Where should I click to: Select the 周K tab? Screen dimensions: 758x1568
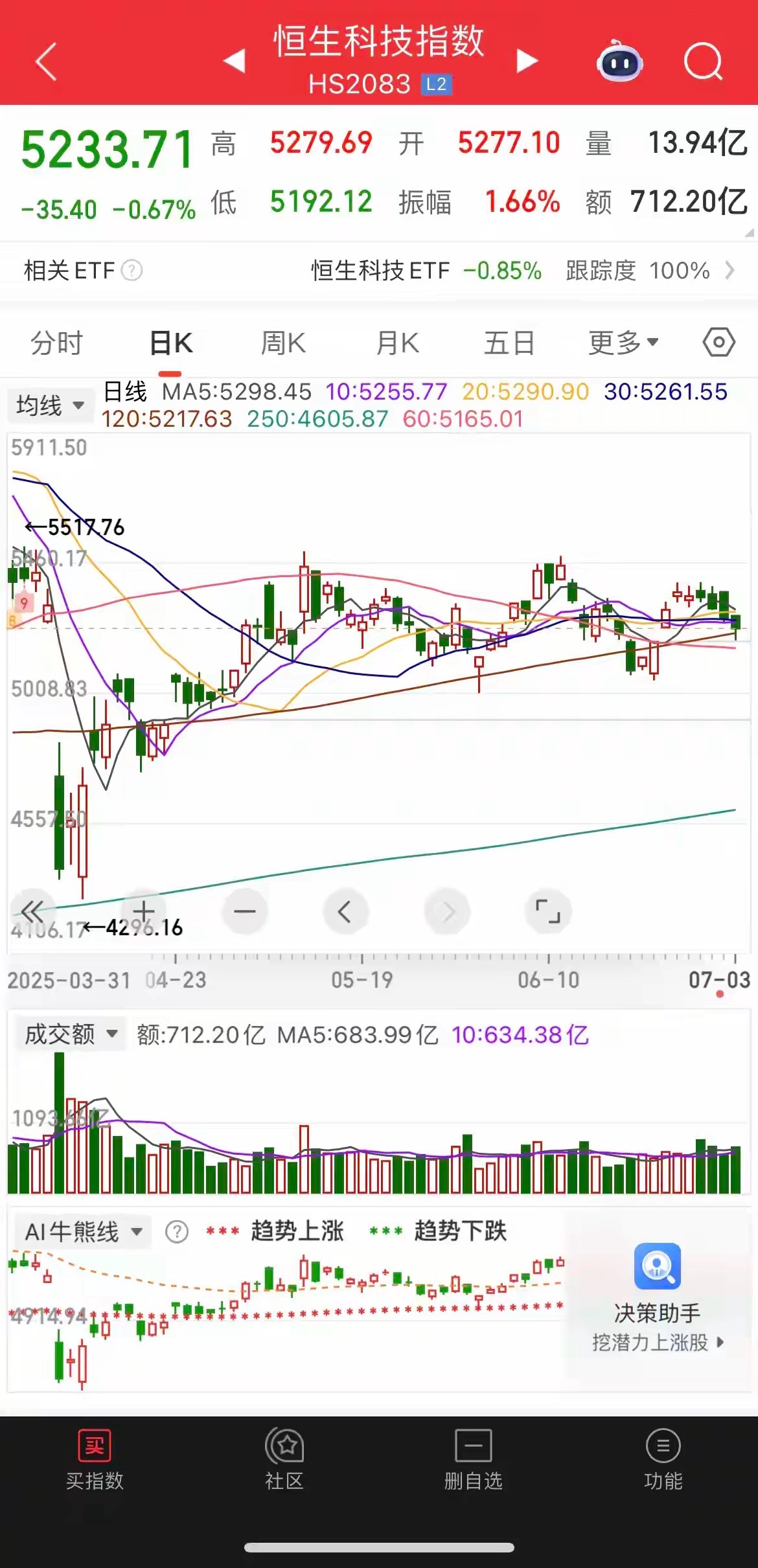pos(283,343)
